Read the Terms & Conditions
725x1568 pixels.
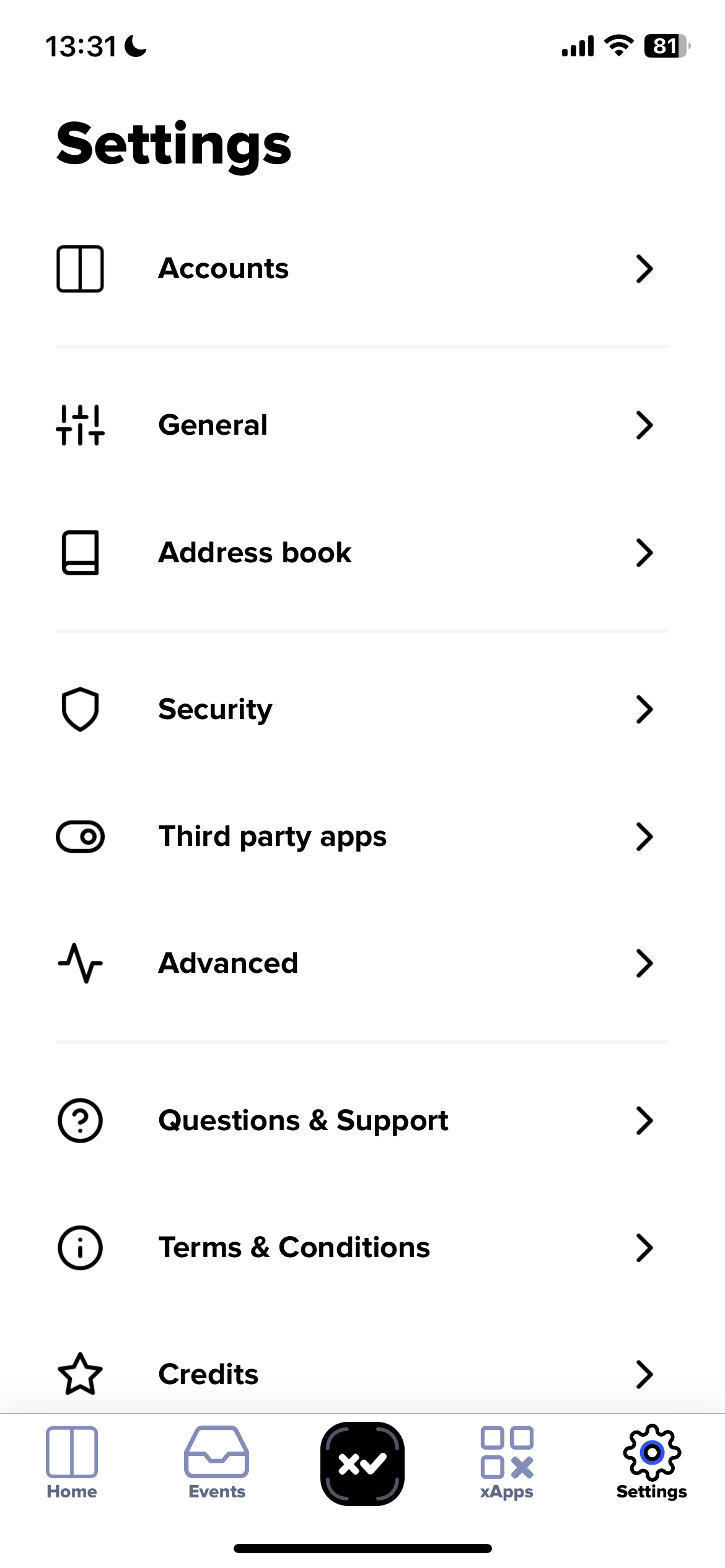click(x=362, y=1247)
